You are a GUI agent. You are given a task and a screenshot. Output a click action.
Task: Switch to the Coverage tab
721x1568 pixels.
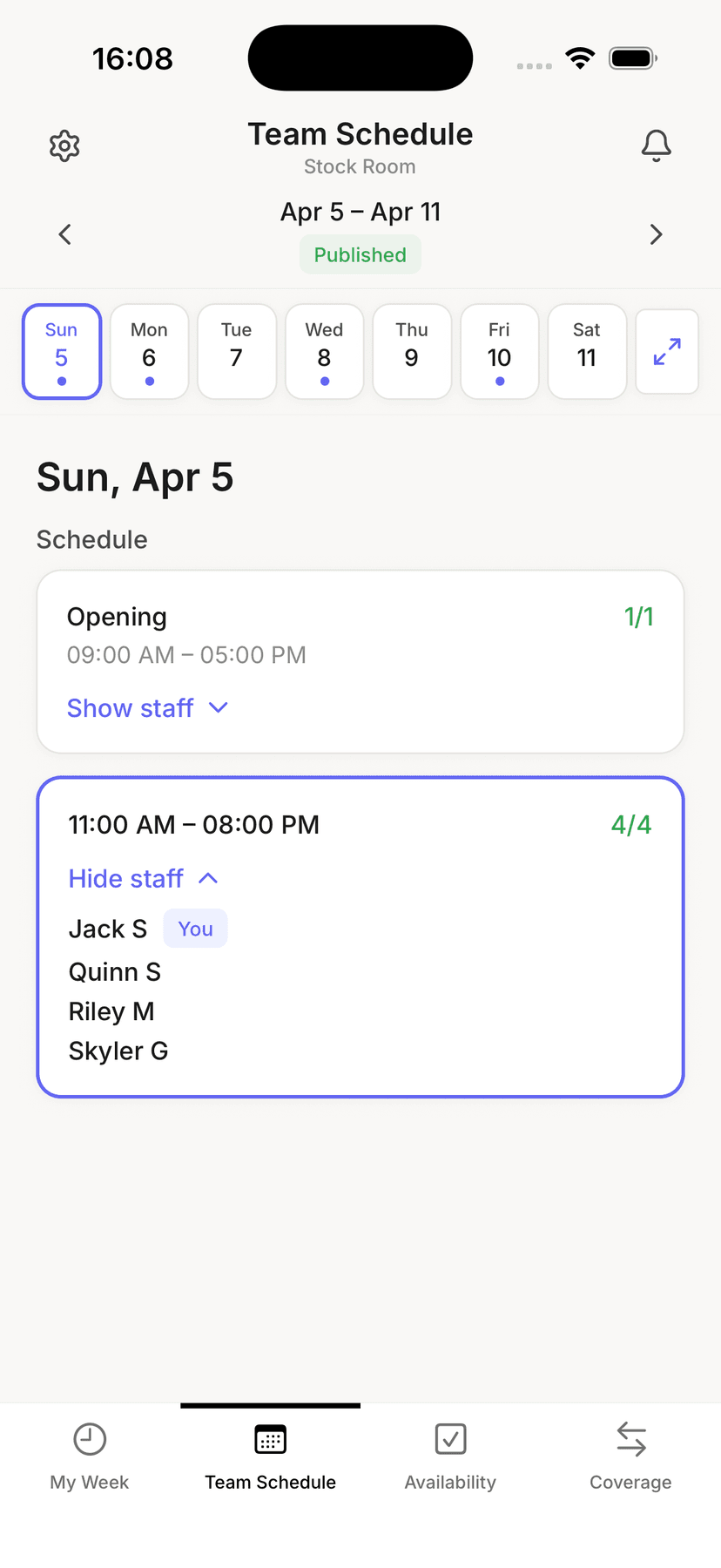[x=630, y=1455]
